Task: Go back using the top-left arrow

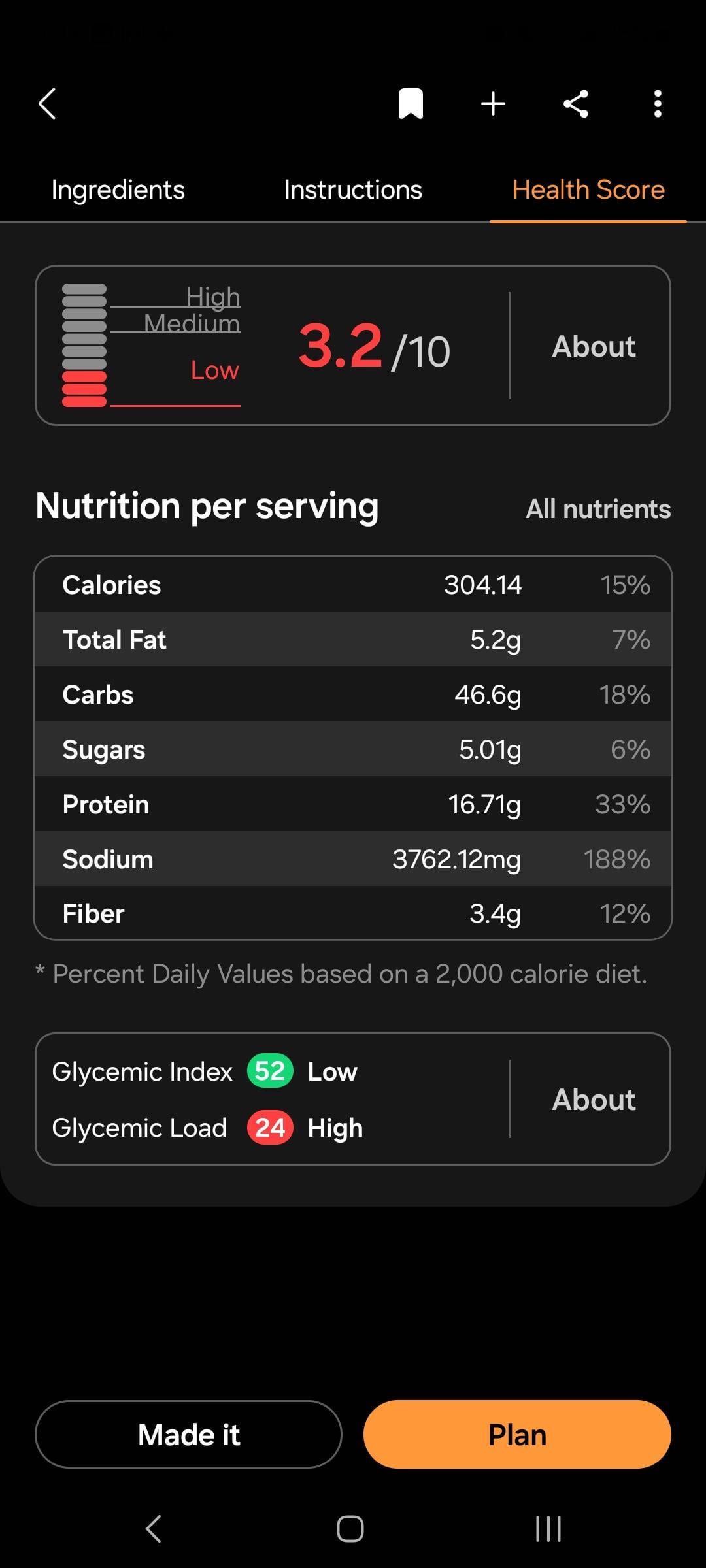Action: coord(47,104)
